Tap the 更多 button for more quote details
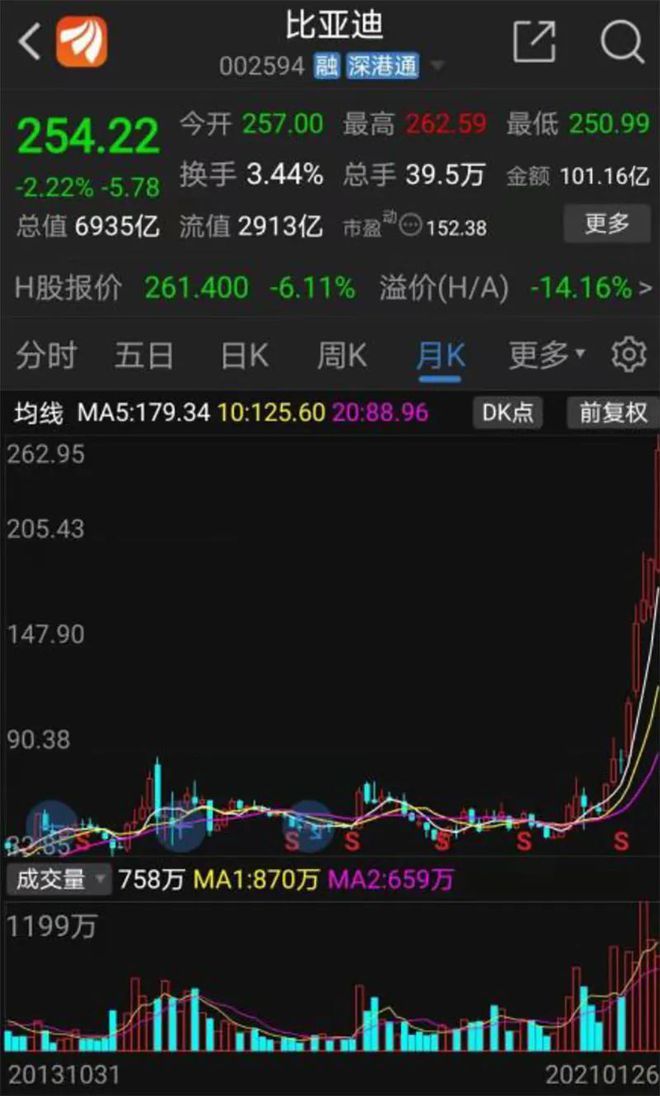 [607, 223]
